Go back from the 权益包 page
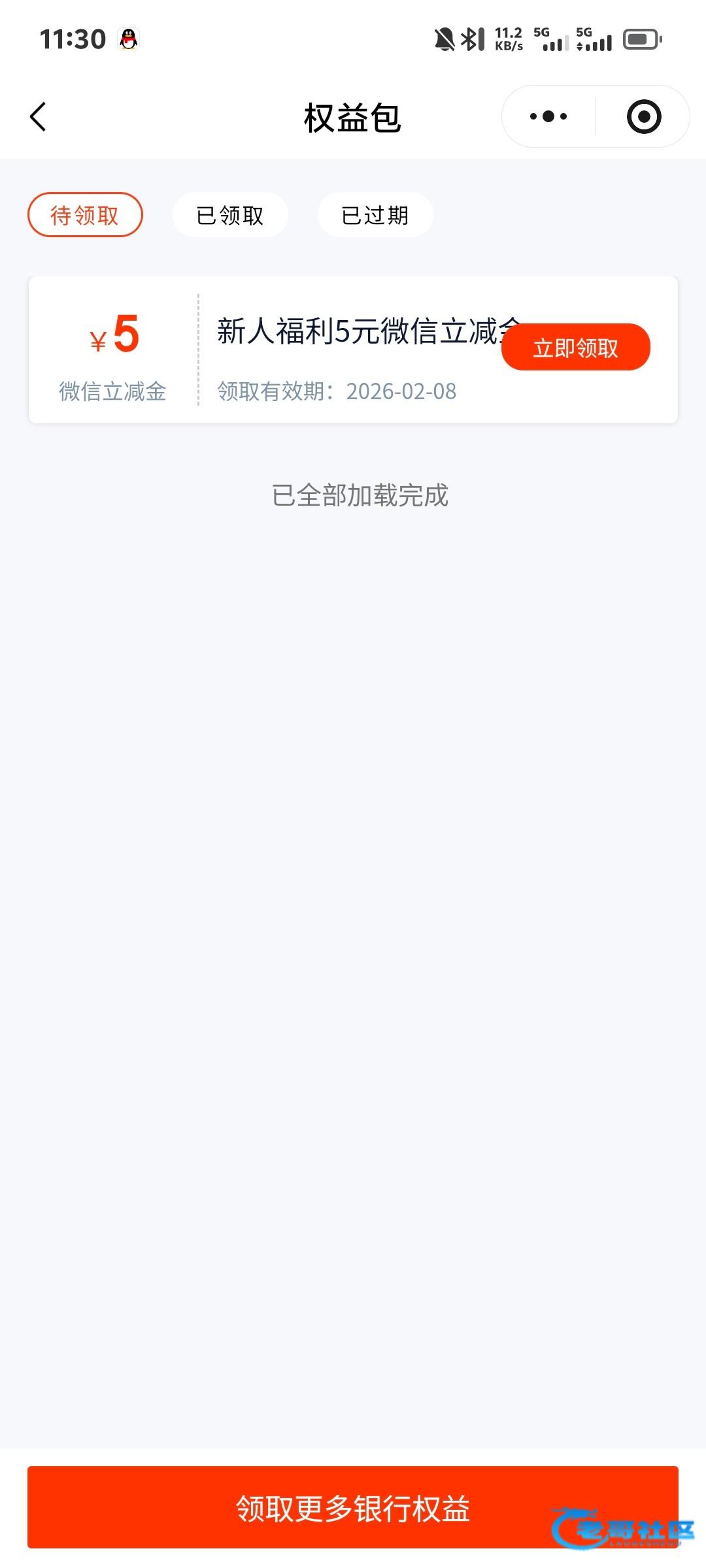The image size is (706, 1568). (39, 118)
